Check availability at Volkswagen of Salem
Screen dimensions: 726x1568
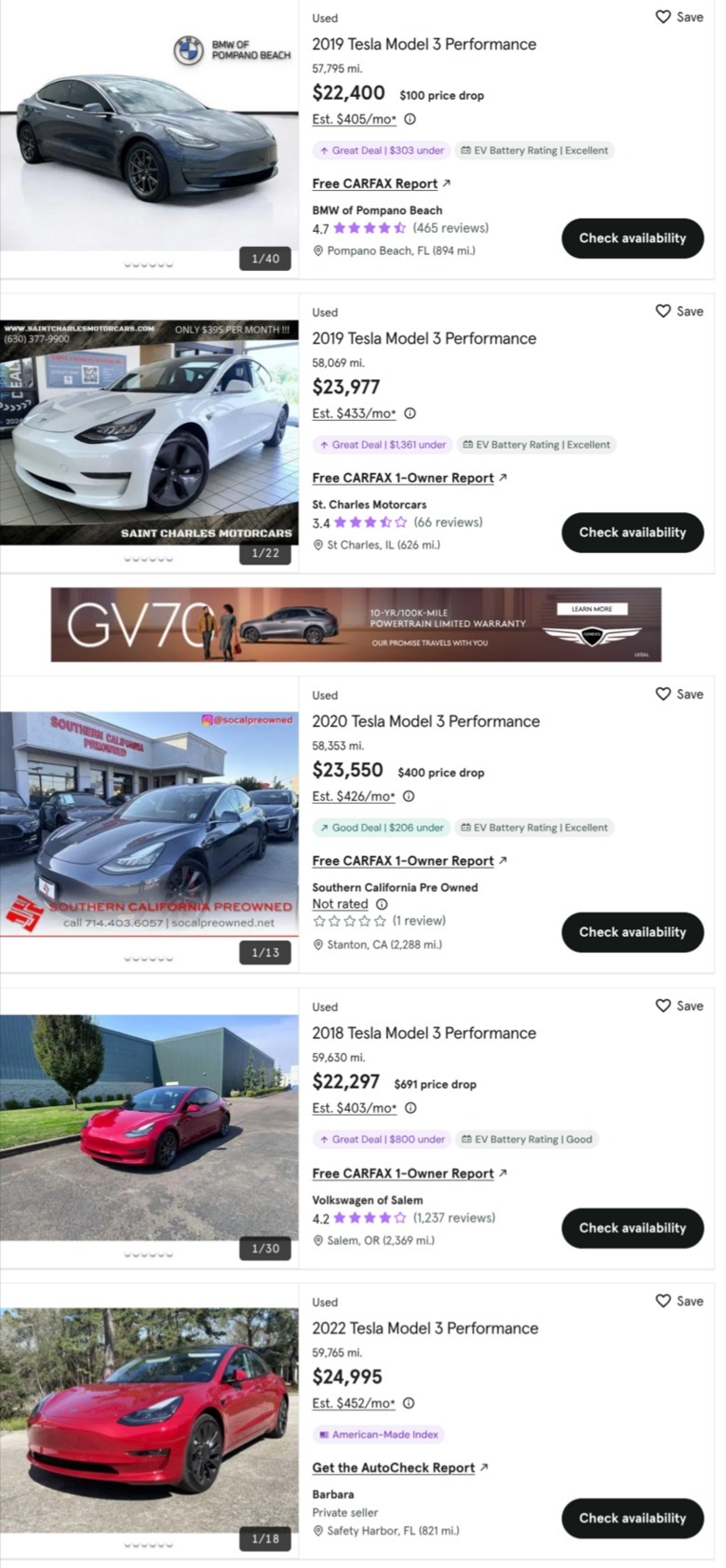click(x=632, y=1228)
